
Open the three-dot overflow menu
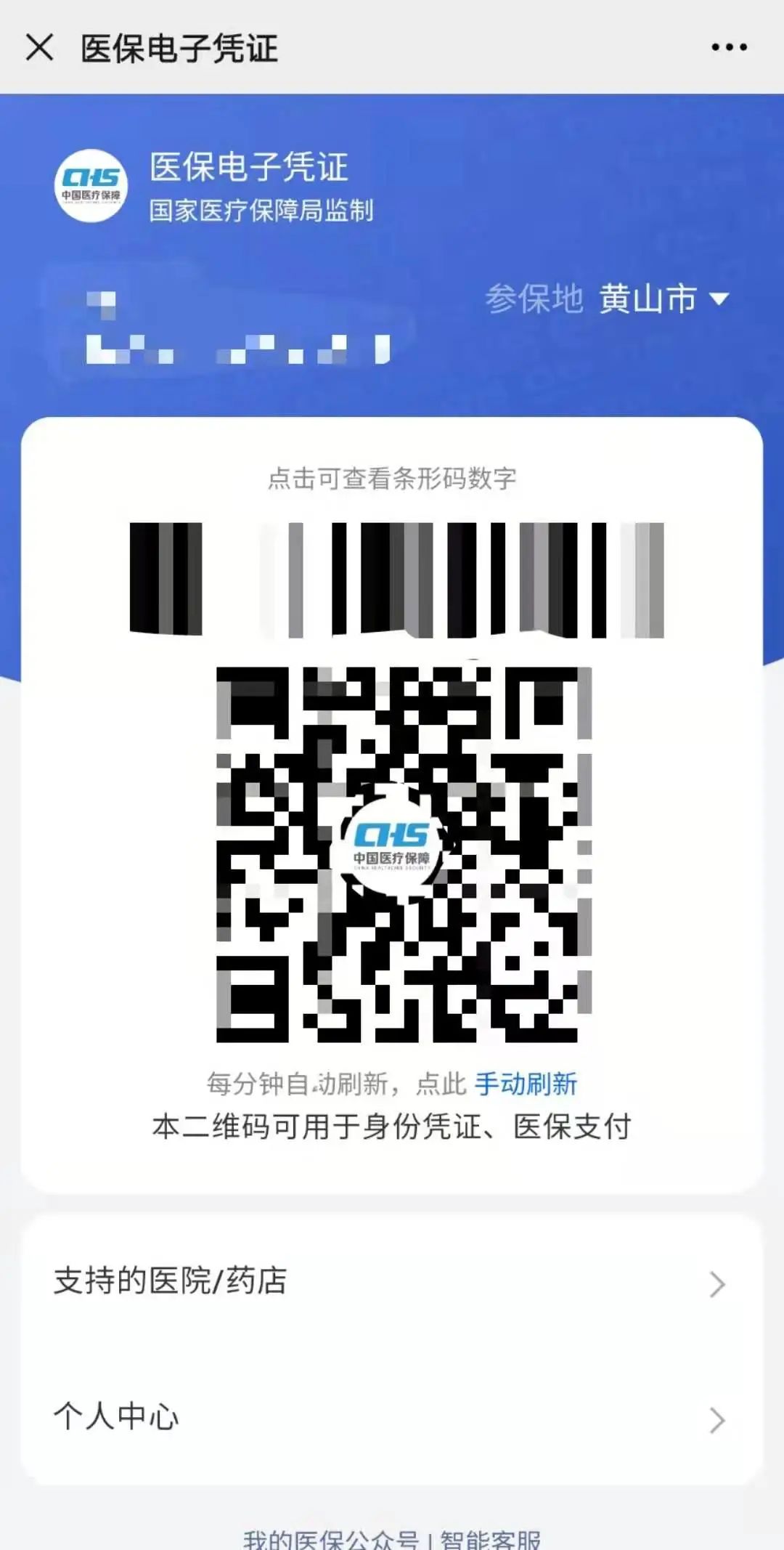pos(729,47)
